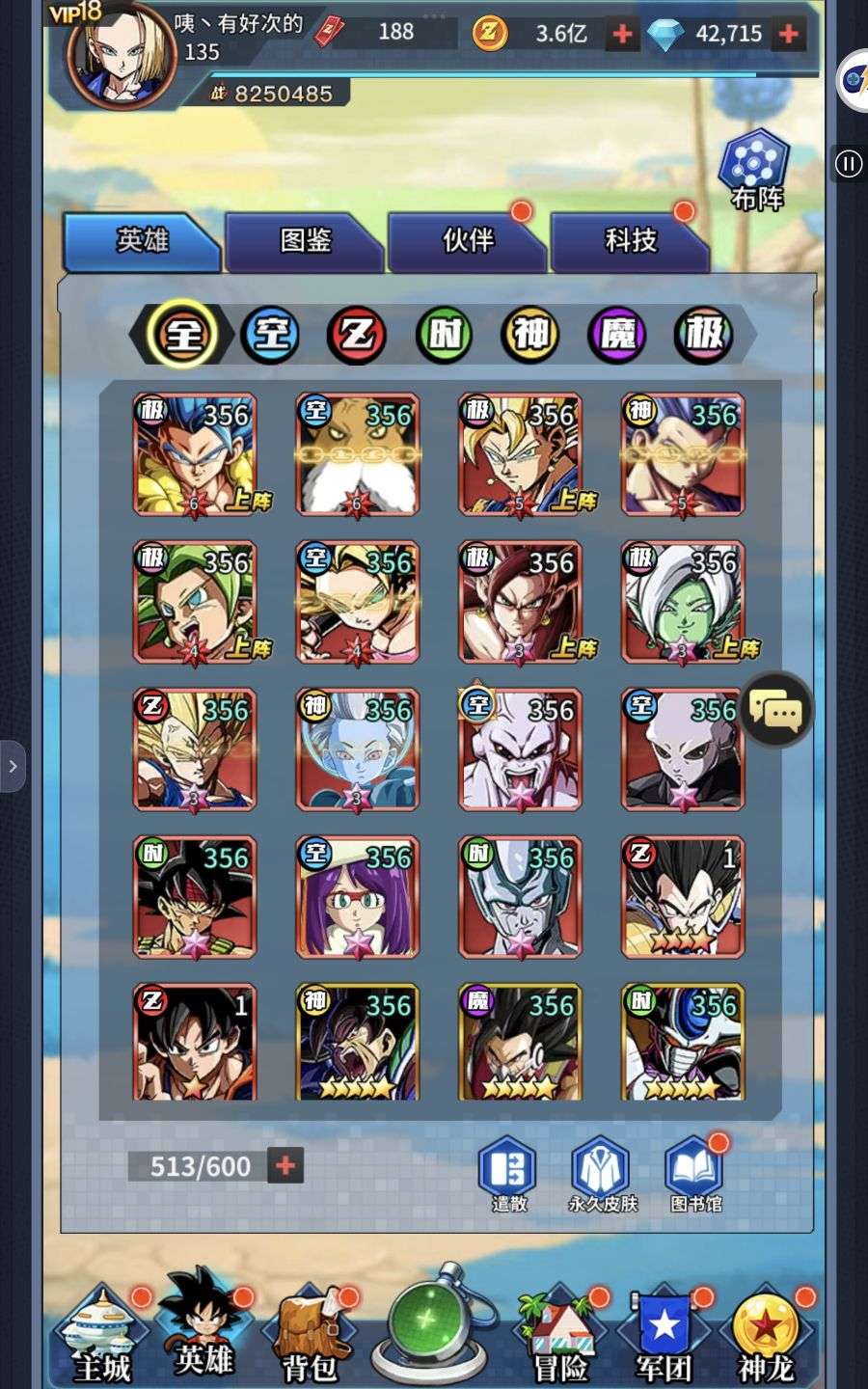Go to 主城 main city

[x=102, y=1336]
